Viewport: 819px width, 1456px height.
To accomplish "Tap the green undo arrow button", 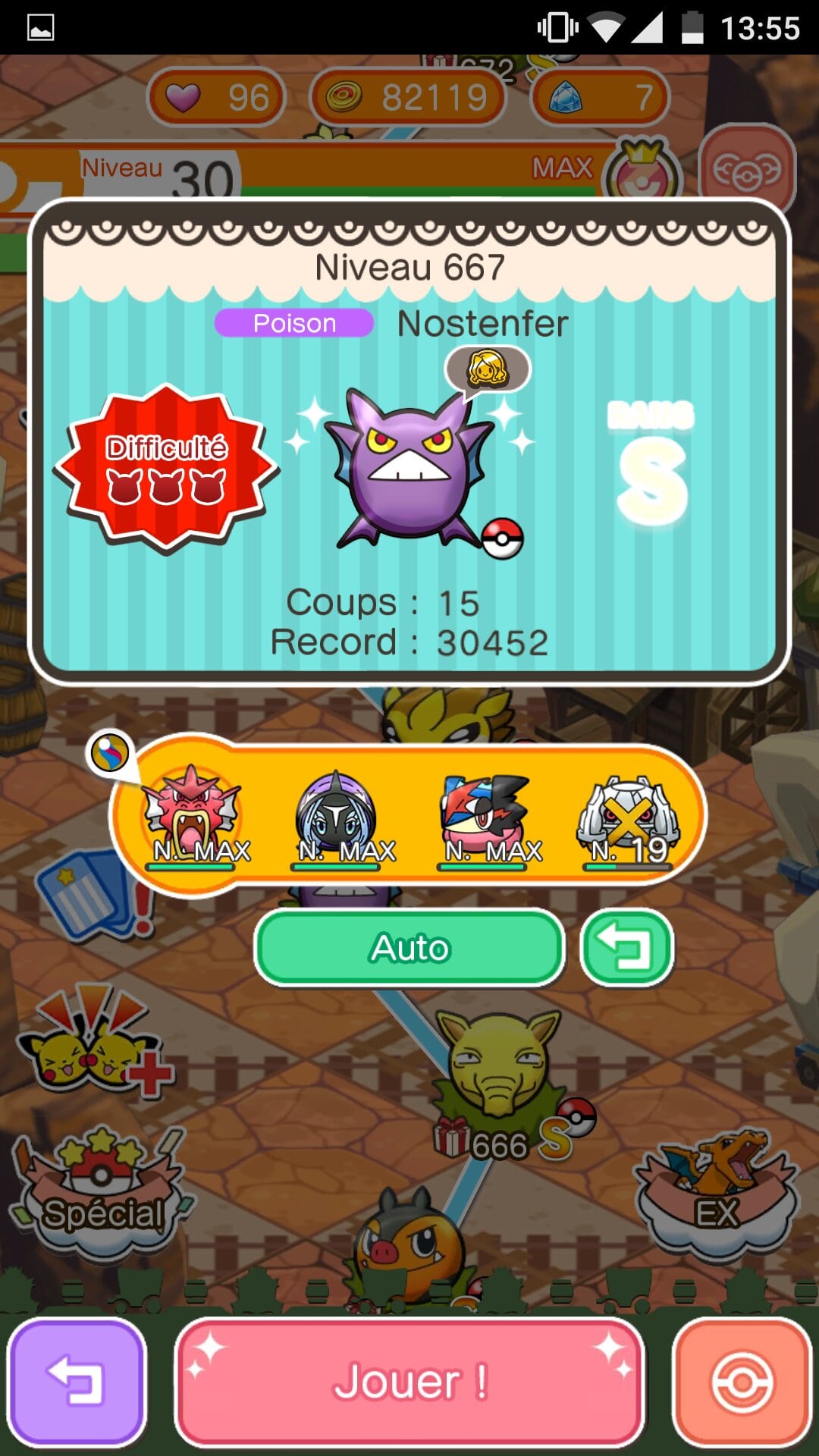I will click(626, 948).
